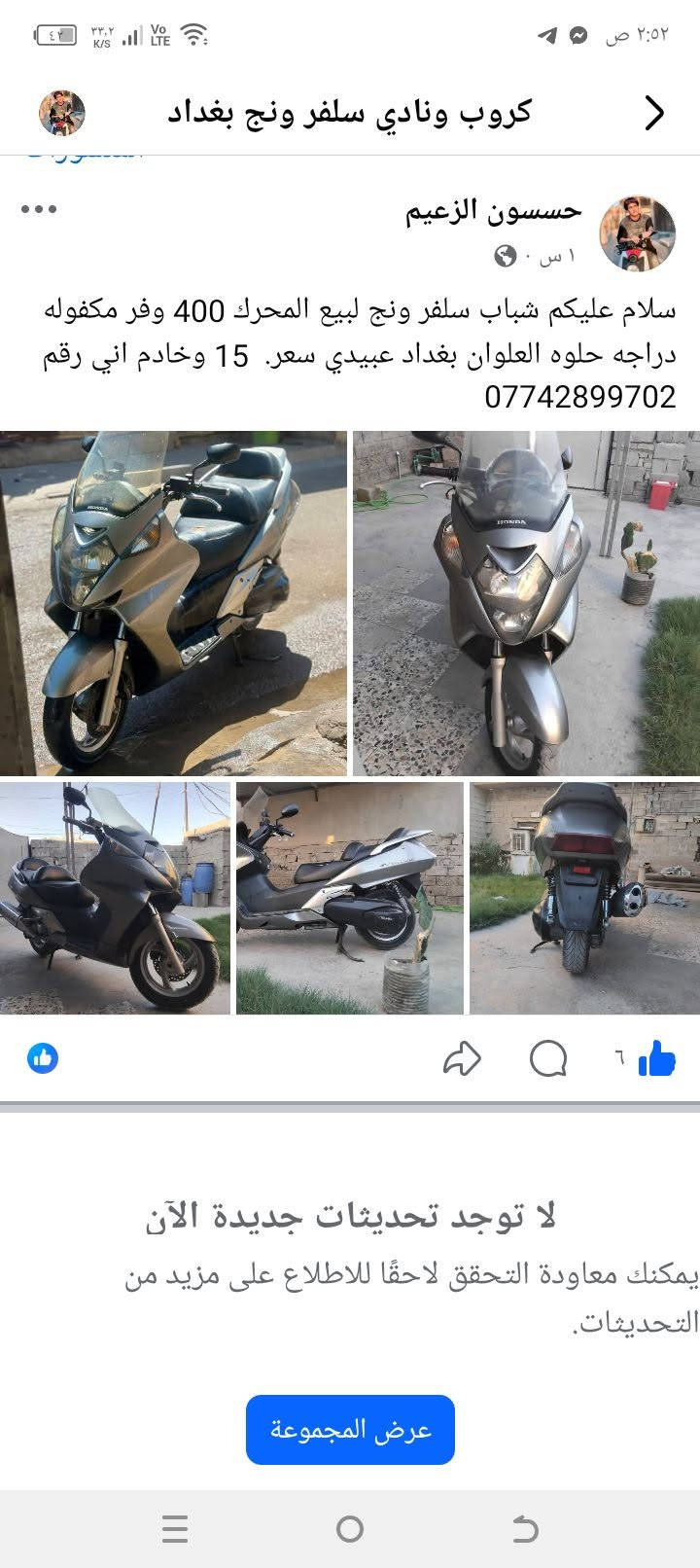The image size is (700, 1568).
Task: Share the scooter sale post
Action: pos(462,1058)
